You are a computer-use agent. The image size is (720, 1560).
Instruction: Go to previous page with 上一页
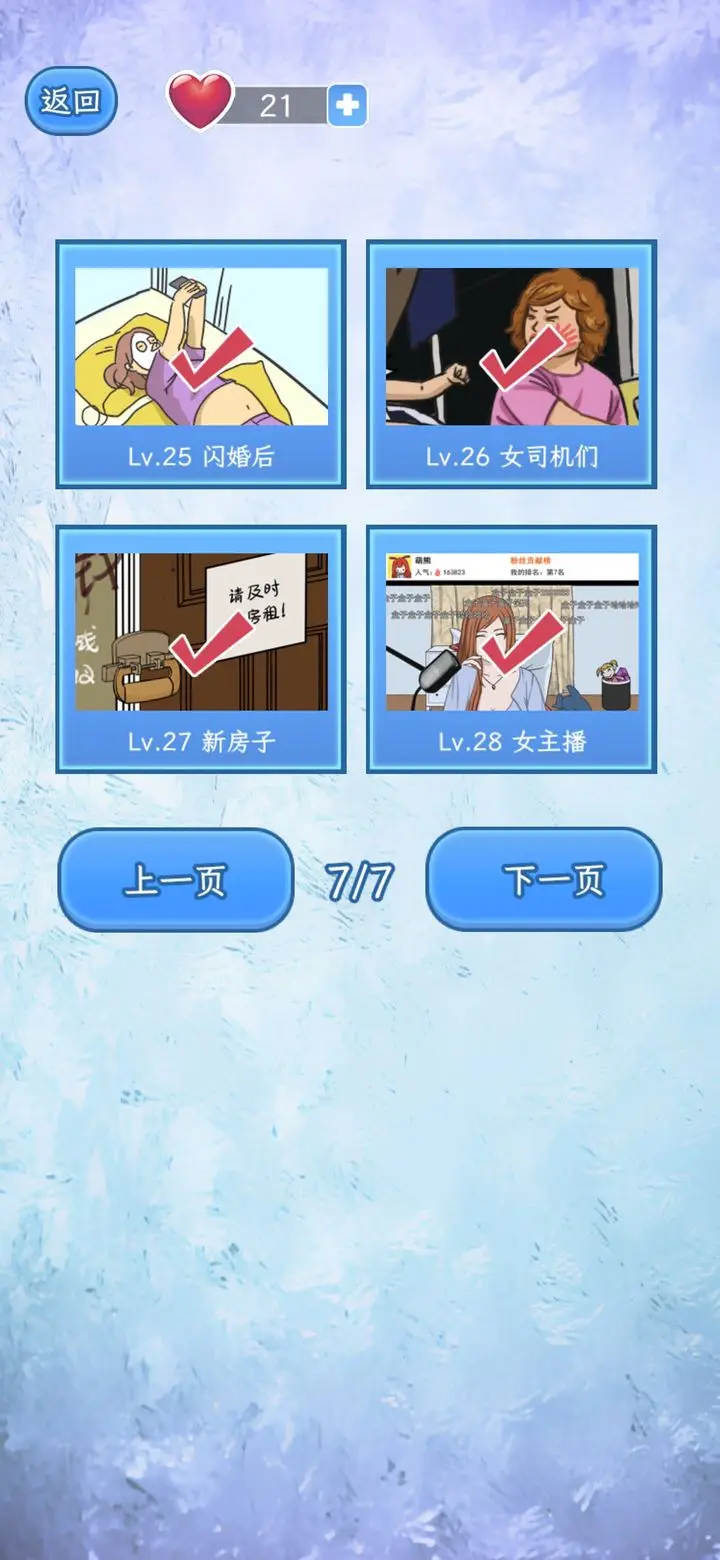176,880
